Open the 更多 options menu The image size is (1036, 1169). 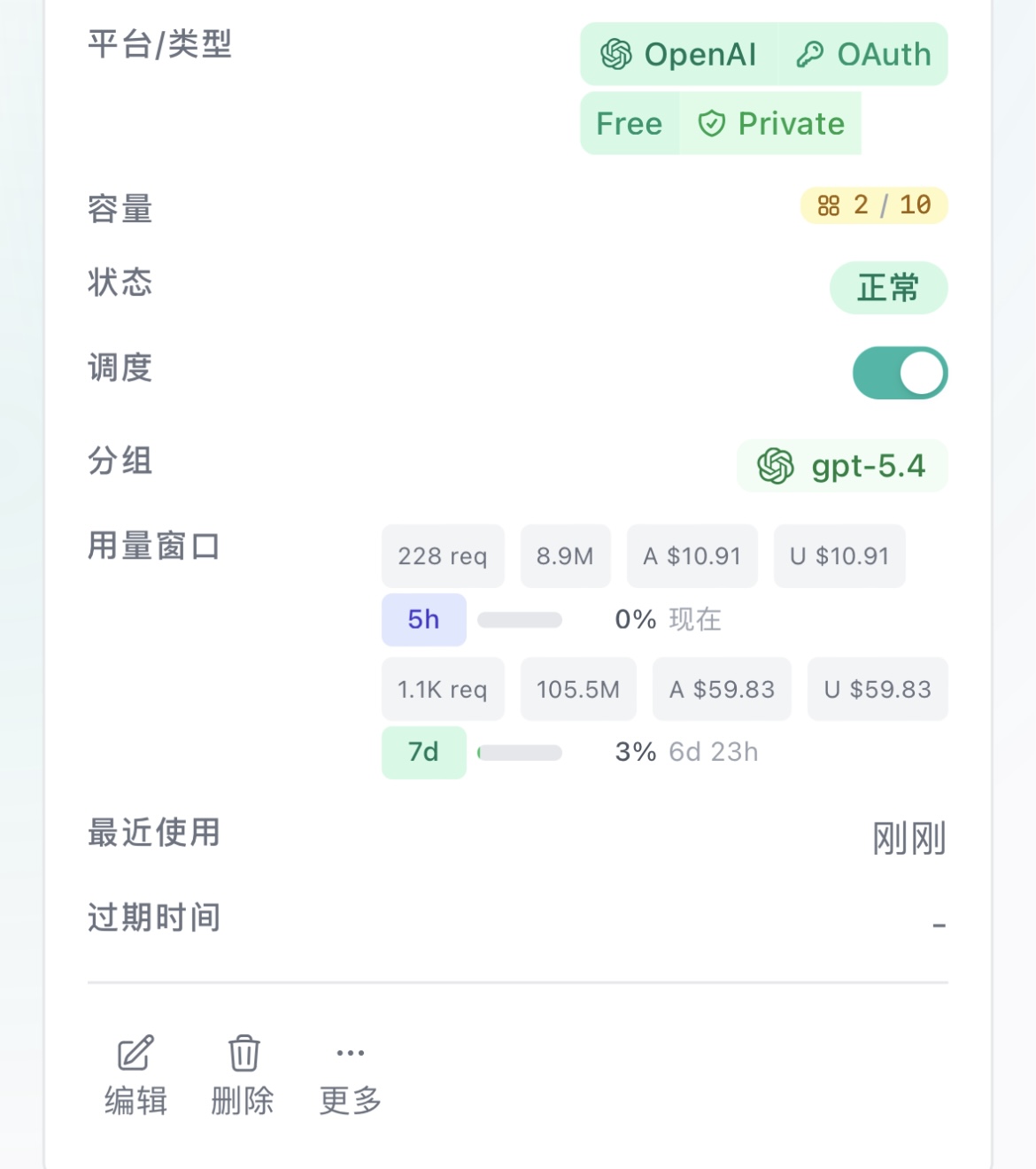351,1075
